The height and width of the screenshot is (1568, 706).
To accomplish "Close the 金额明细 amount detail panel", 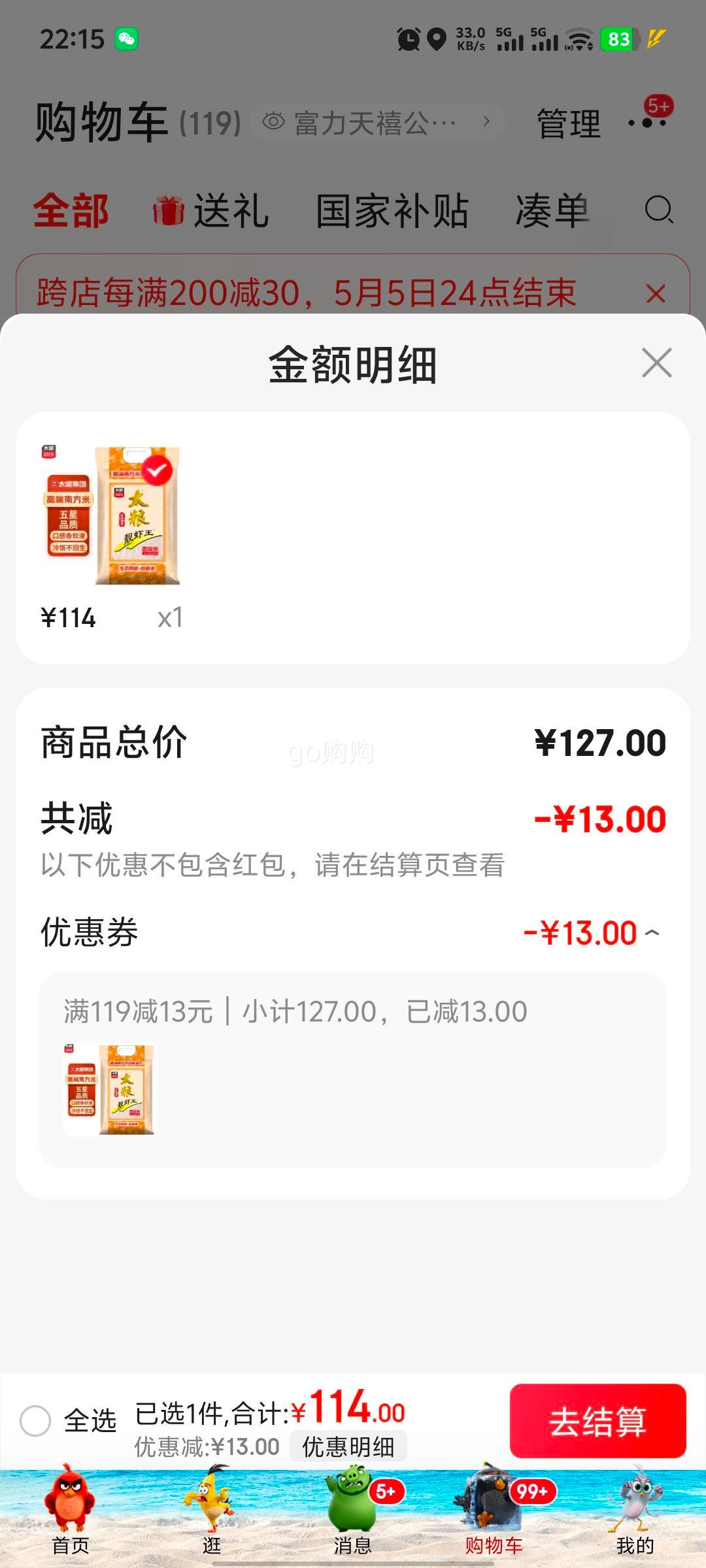I will click(656, 364).
